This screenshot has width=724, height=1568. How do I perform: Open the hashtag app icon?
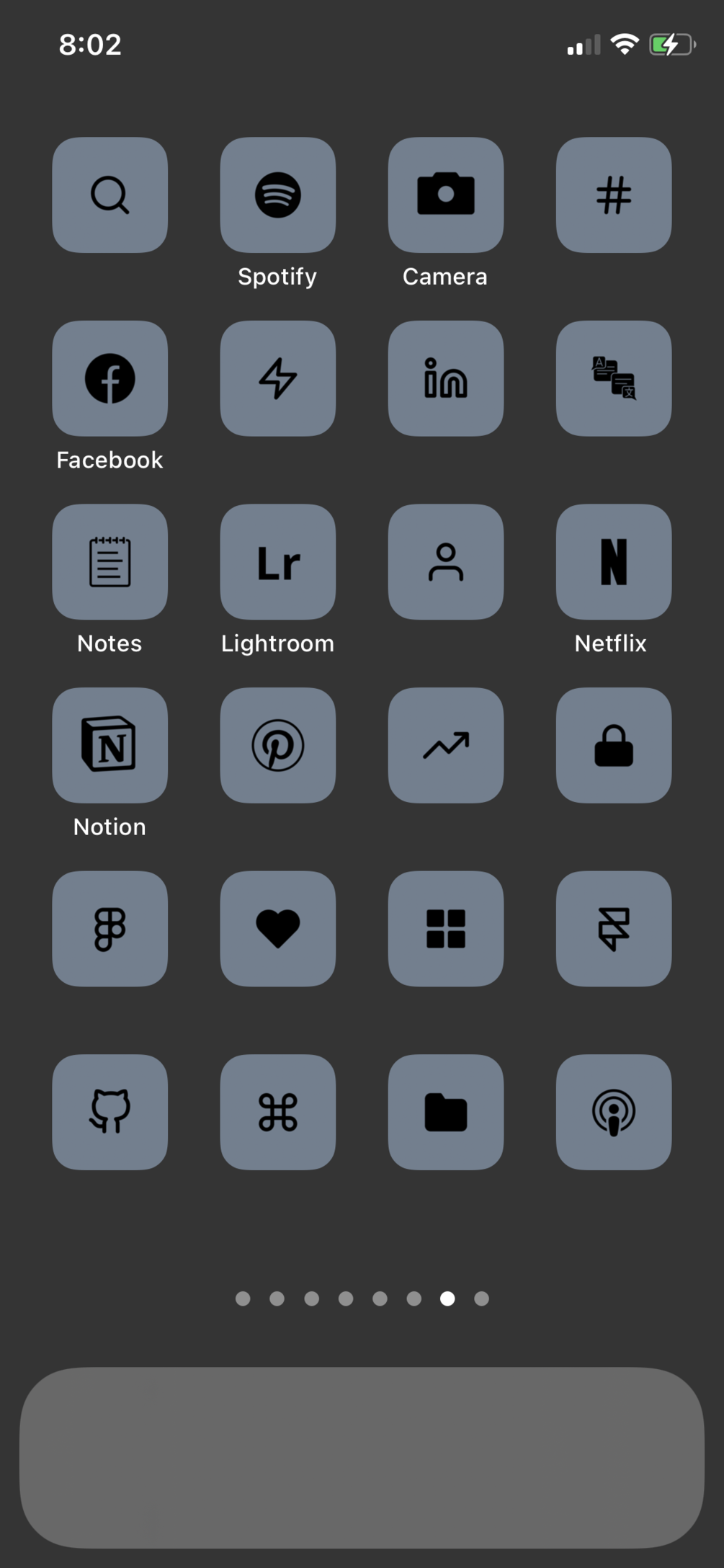613,195
